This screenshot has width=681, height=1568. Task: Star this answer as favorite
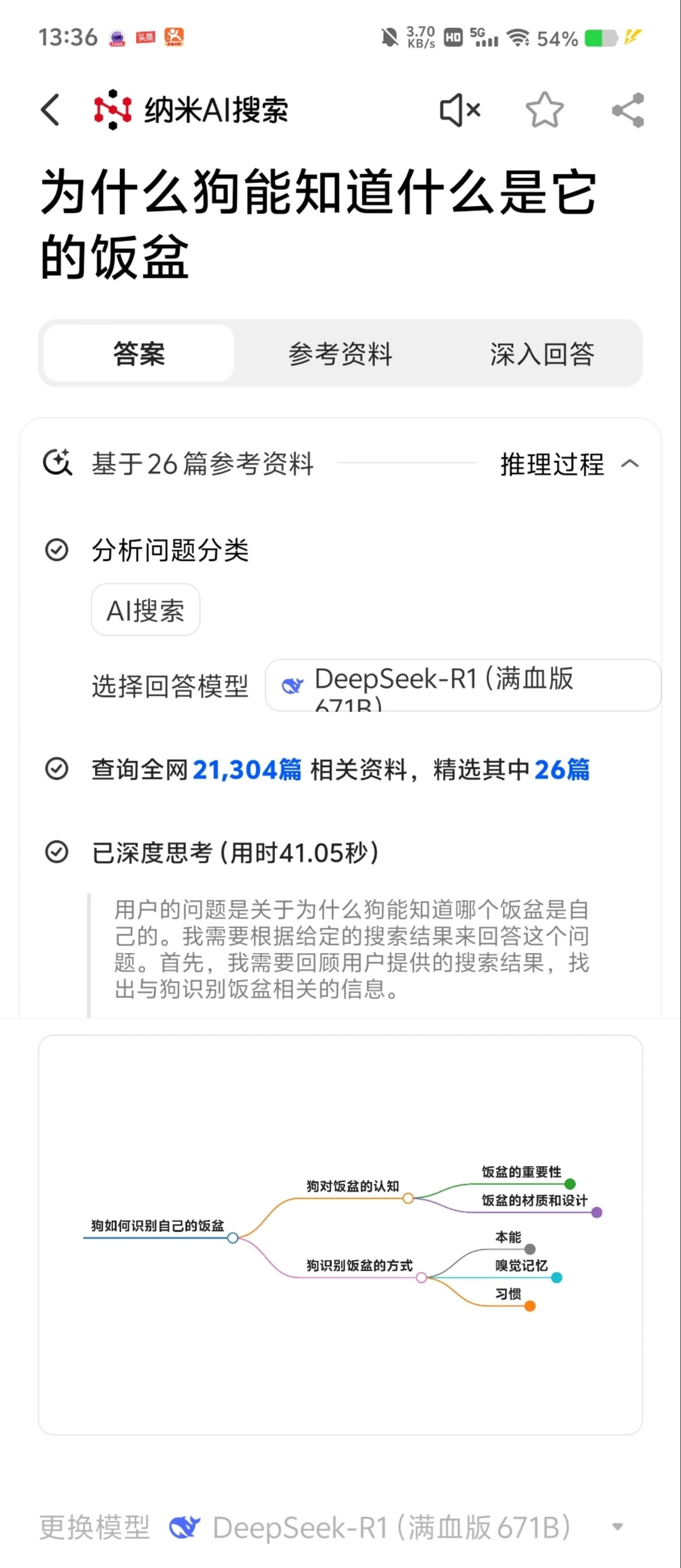pos(545,110)
